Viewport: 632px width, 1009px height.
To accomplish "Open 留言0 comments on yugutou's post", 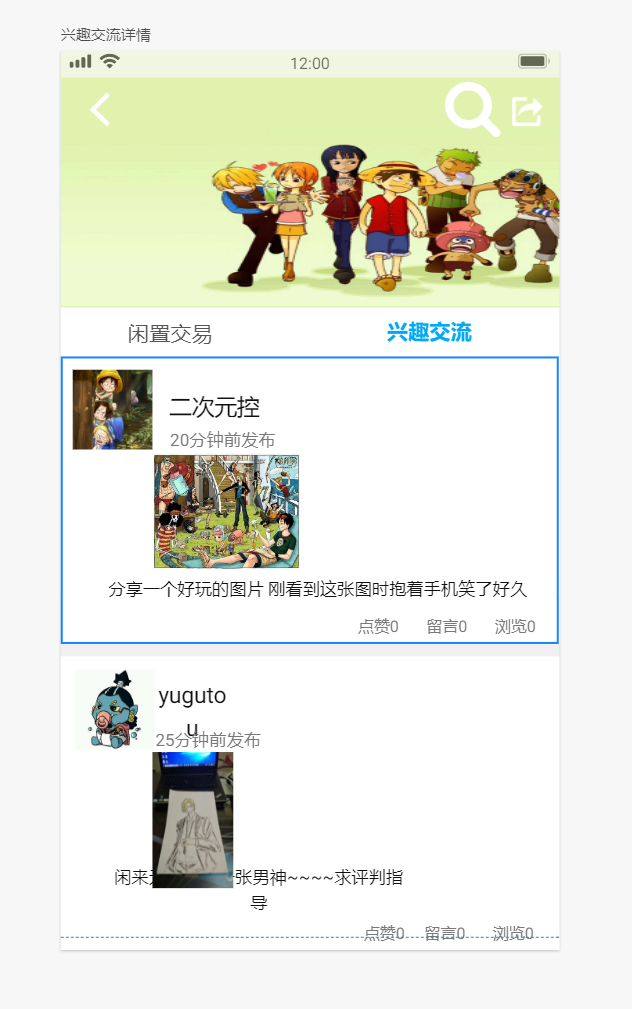I will 445,933.
